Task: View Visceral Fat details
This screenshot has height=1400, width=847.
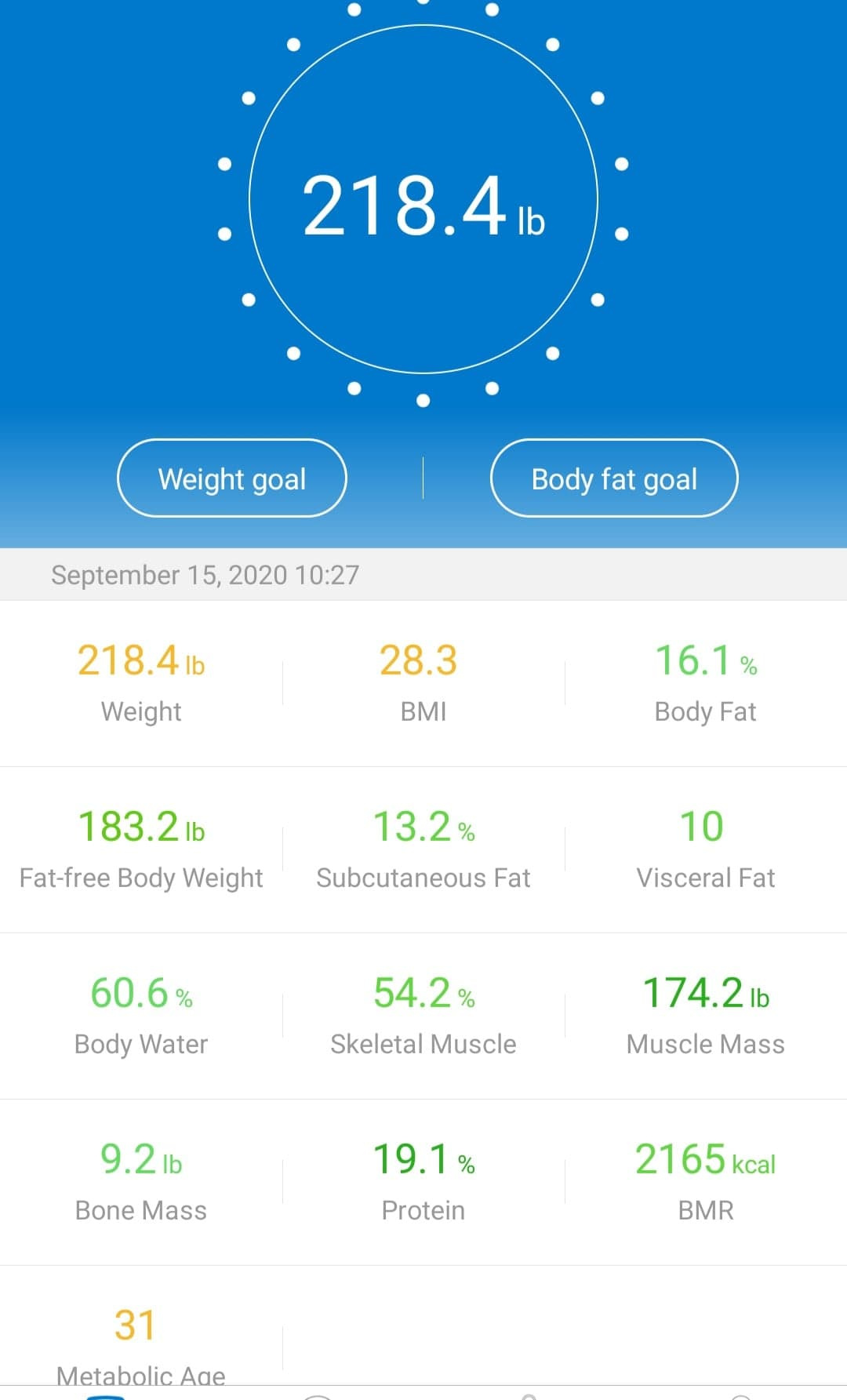Action: [x=706, y=849]
